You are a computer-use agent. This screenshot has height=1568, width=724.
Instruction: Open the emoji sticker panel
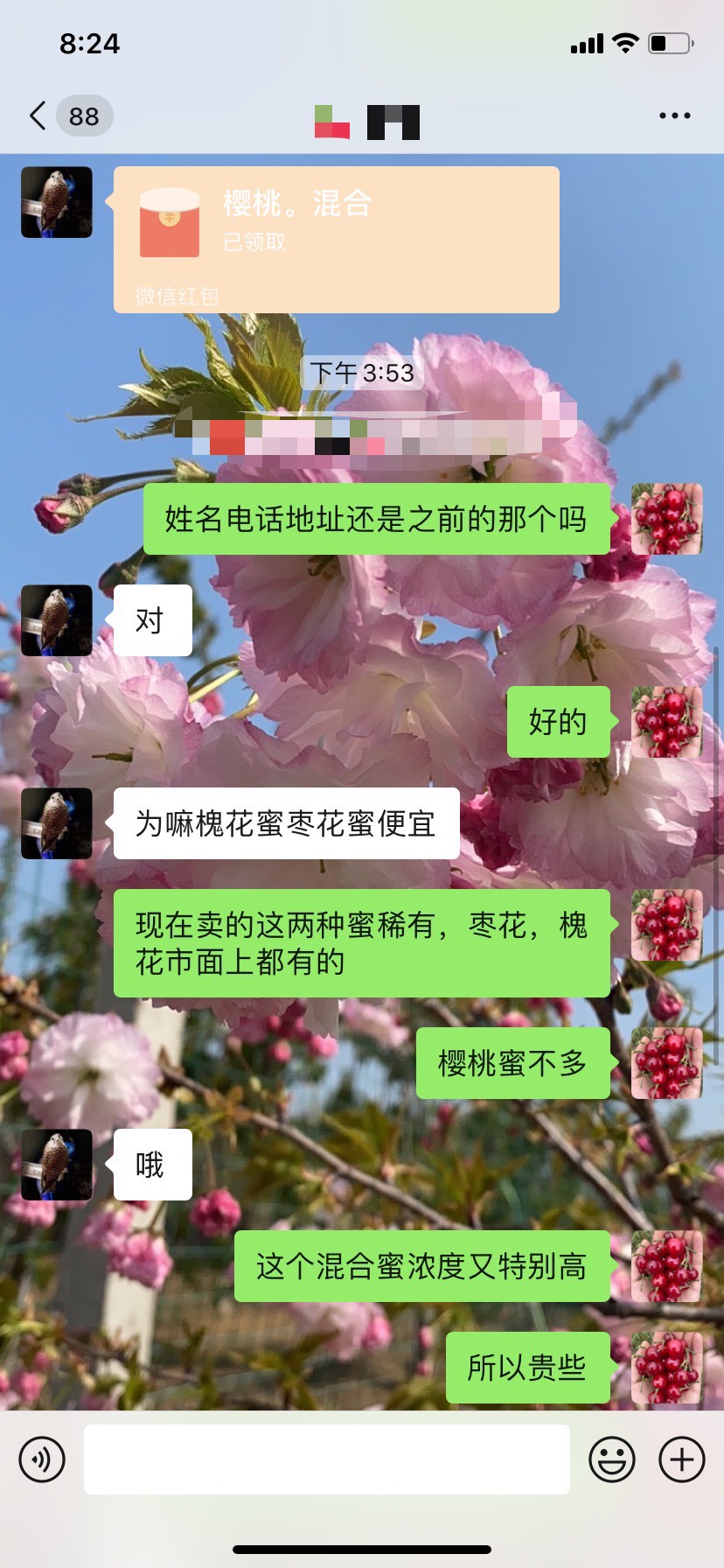612,1459
